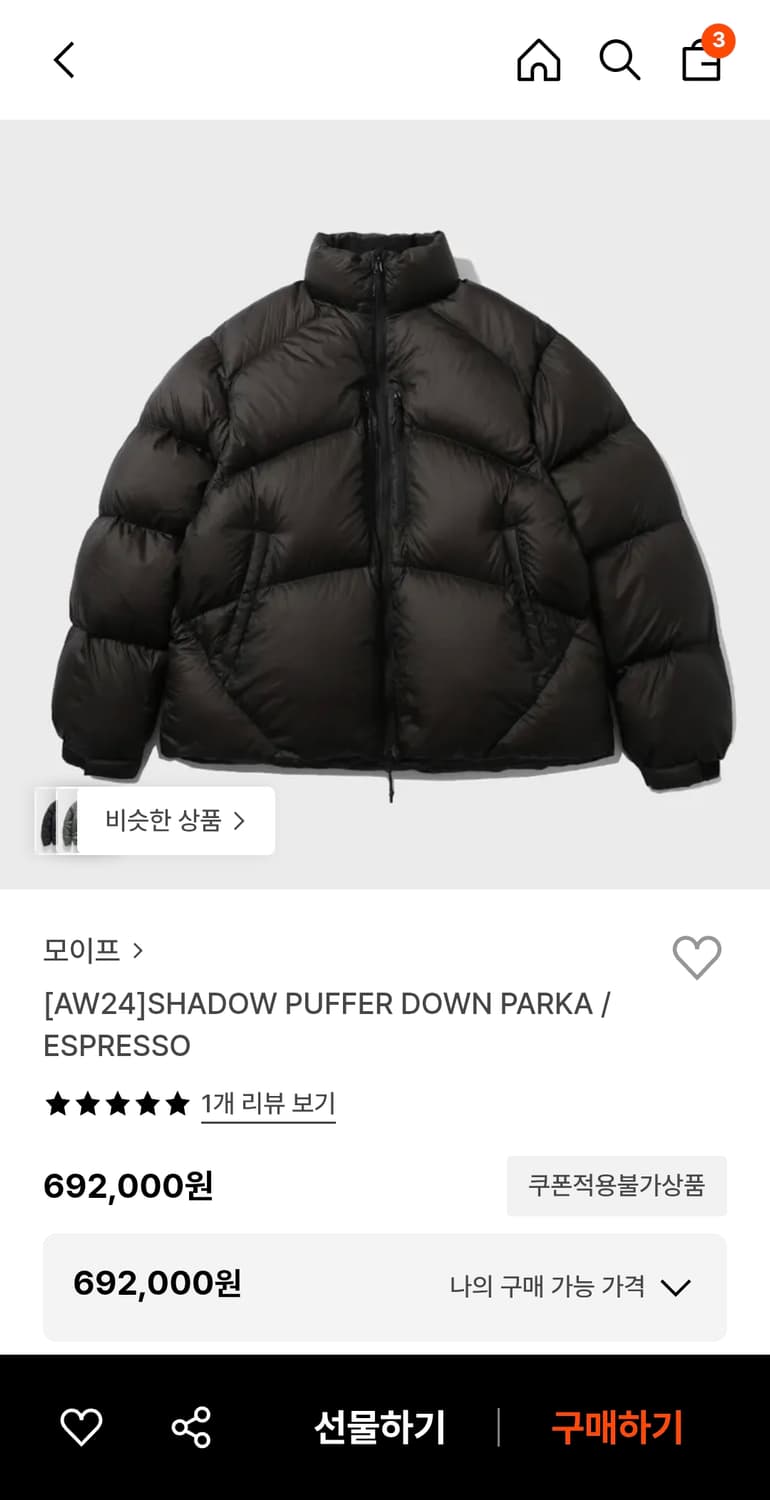Tap the 쿠폰적용불가상품 coupon badge
This screenshot has height=1500, width=770.
point(616,1186)
